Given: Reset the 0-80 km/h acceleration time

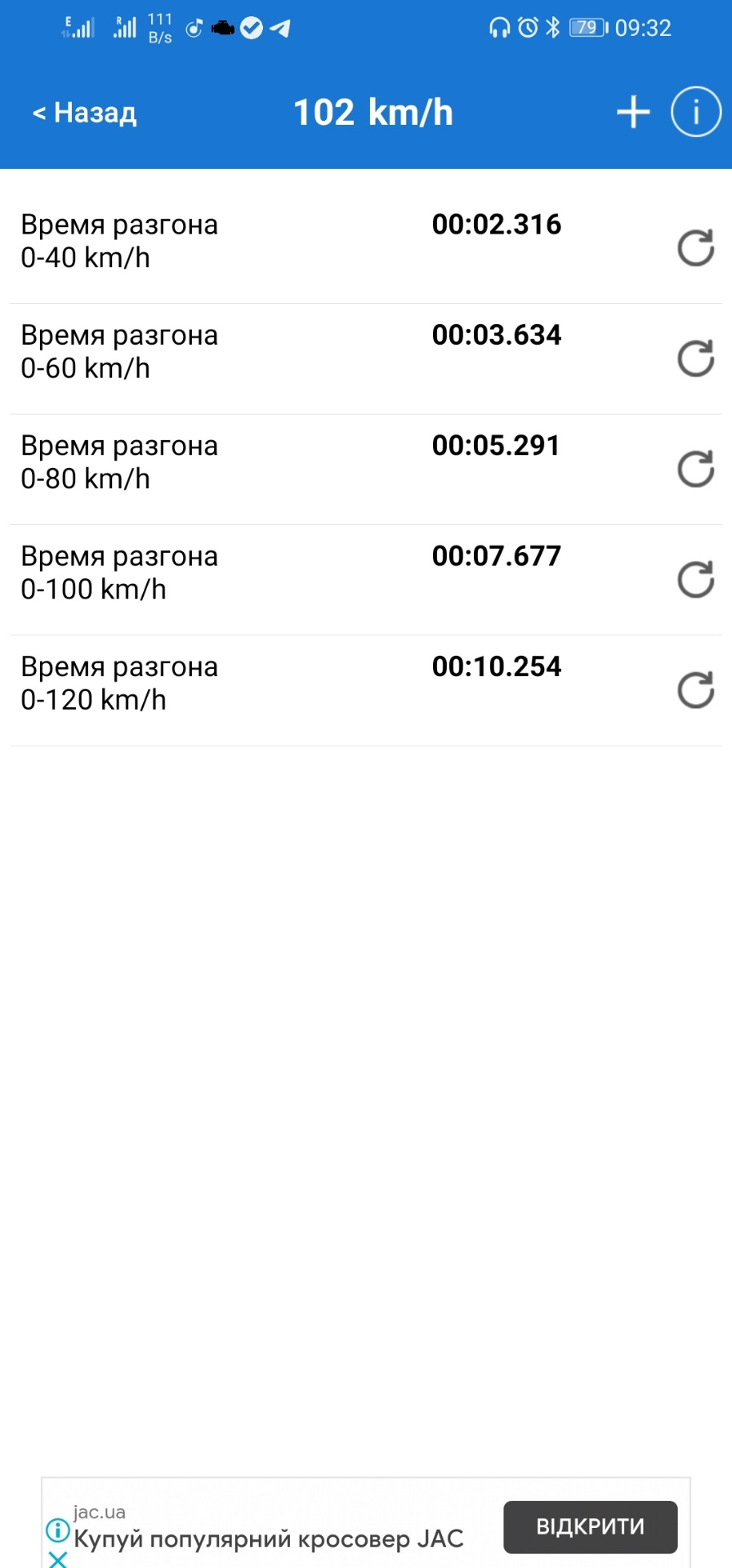Looking at the screenshot, I should coord(695,469).
